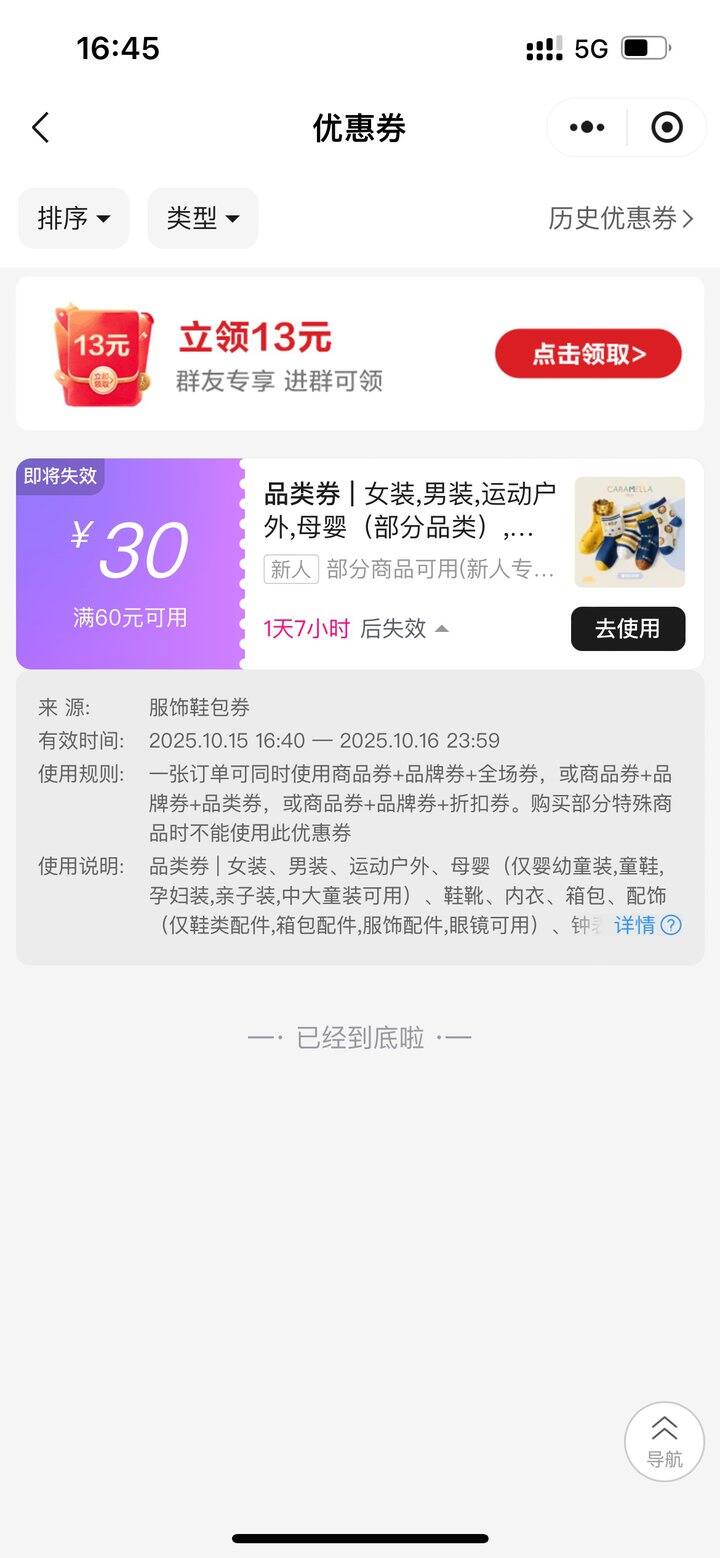
Task: Tap 点击领取 to claim the 13元 reward
Action: point(588,354)
